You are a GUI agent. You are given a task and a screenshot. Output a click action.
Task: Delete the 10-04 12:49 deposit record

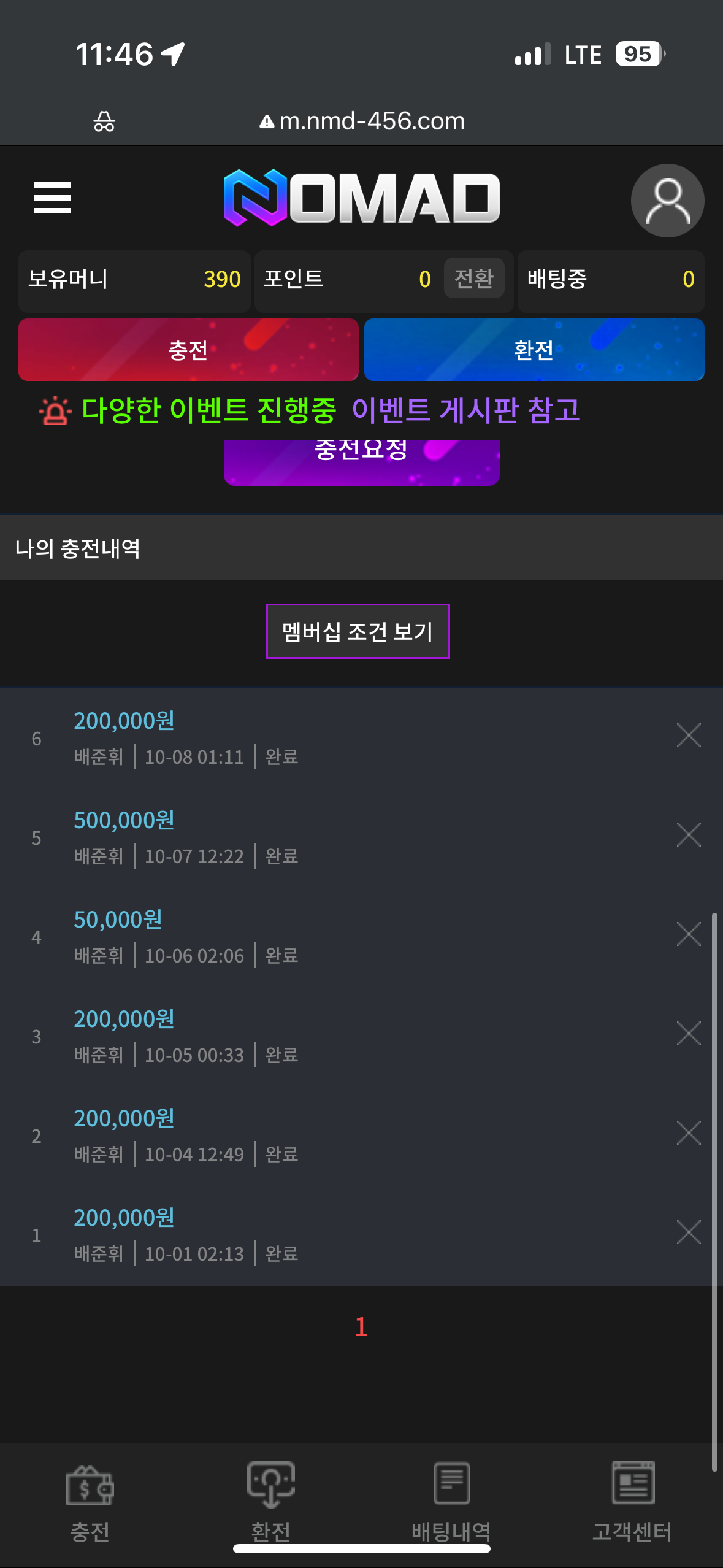coord(688,1133)
